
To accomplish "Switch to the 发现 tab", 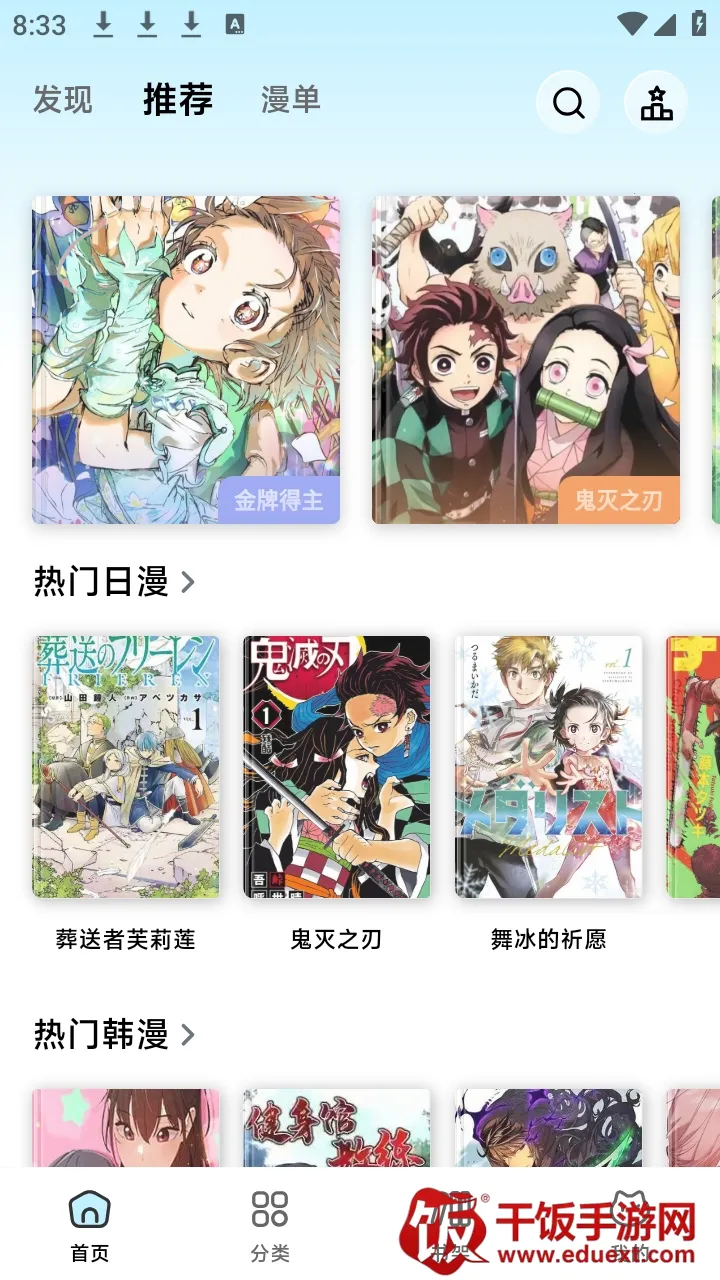I will point(63,99).
